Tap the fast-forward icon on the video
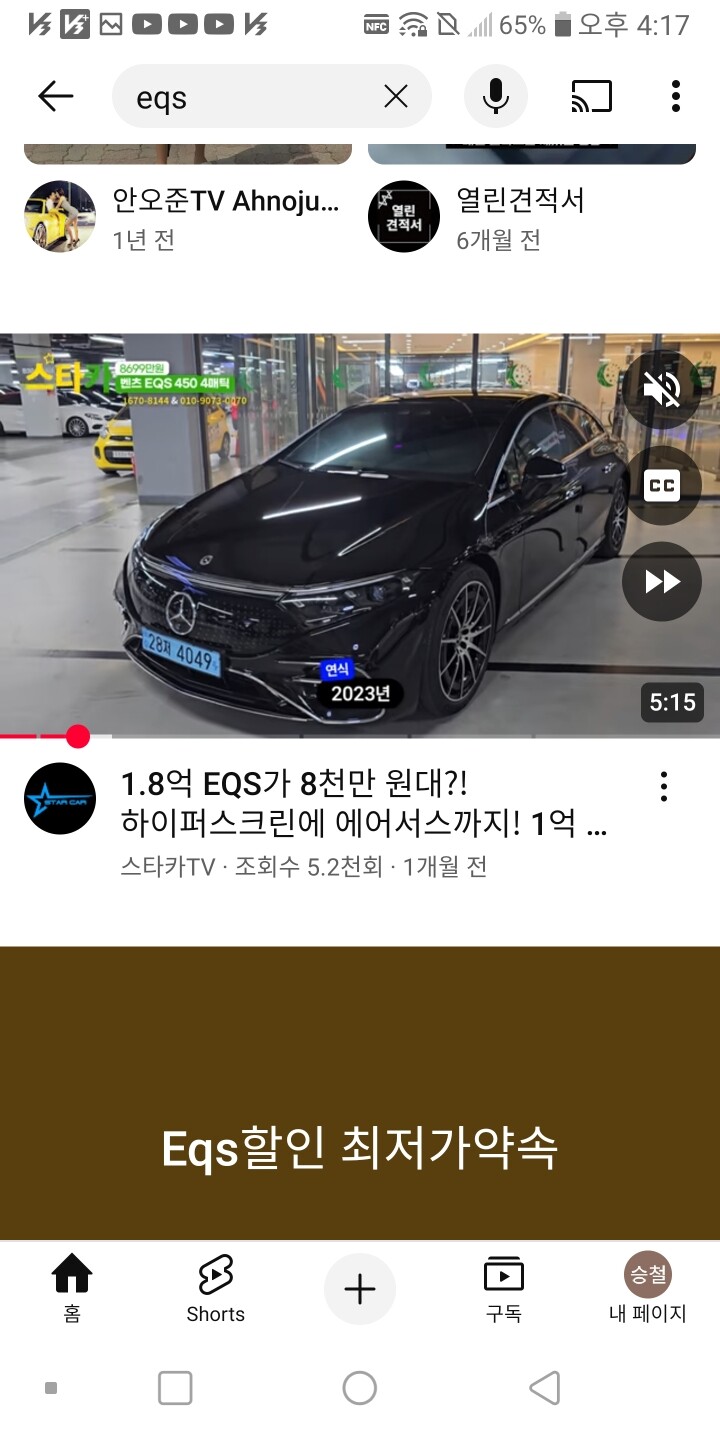Viewport: 720px width, 1440px height. (x=661, y=581)
